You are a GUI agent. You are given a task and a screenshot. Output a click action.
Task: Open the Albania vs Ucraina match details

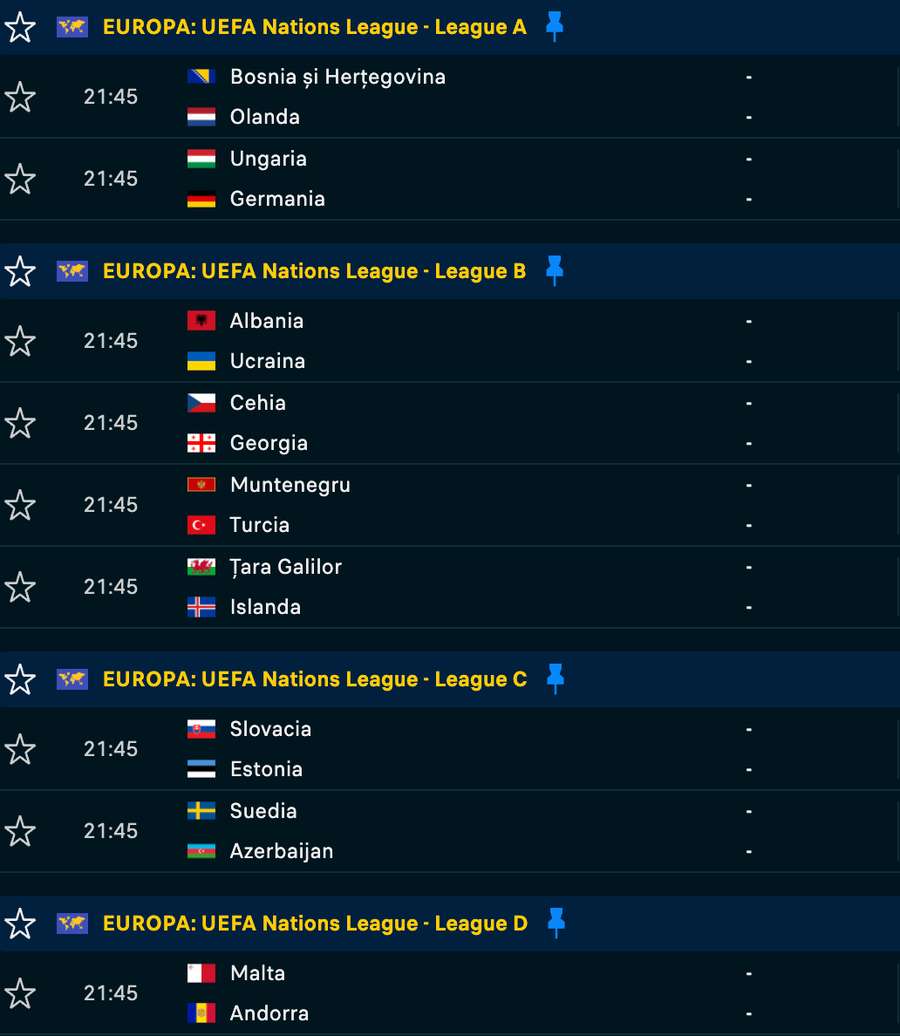coord(450,341)
